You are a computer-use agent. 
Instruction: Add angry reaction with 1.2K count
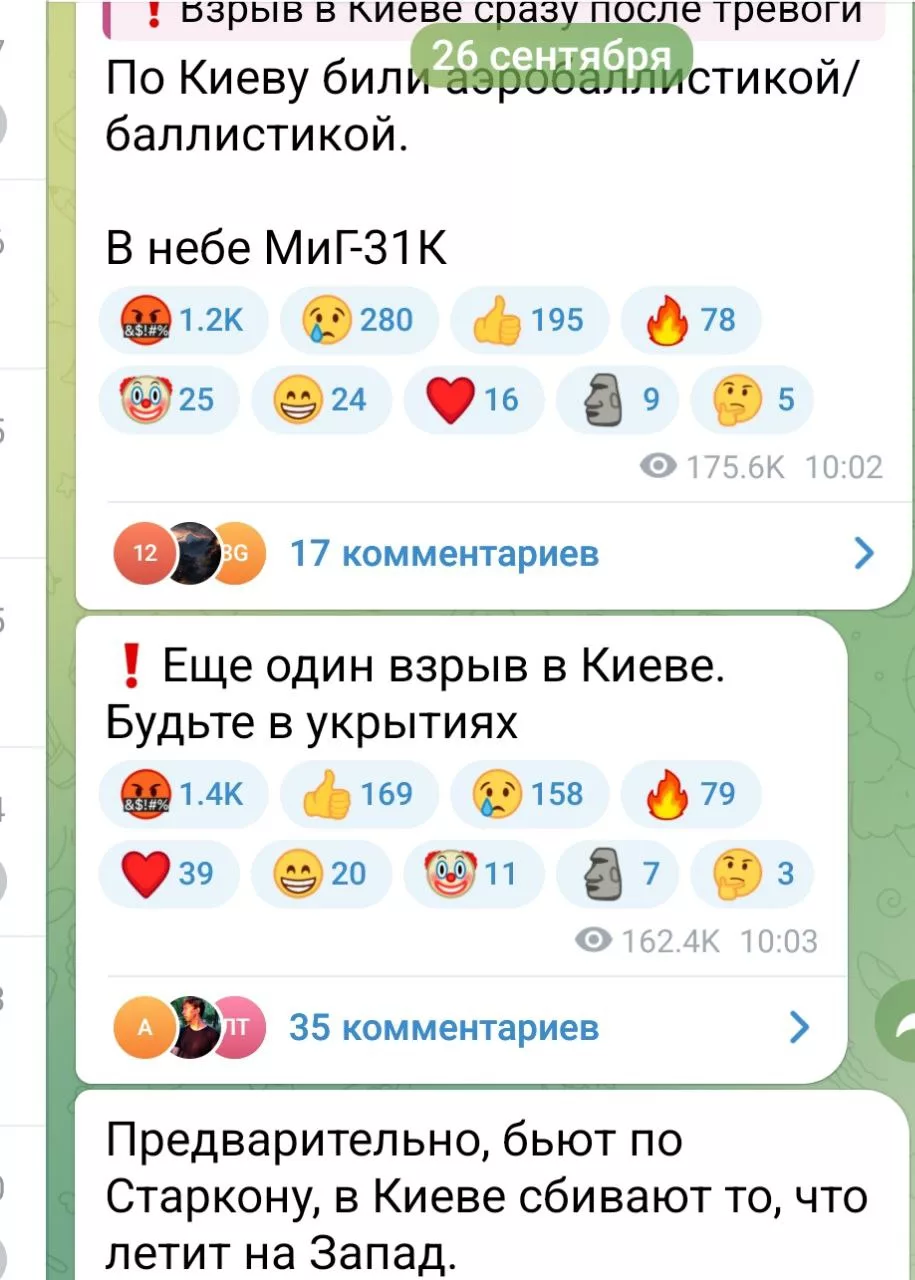[181, 320]
